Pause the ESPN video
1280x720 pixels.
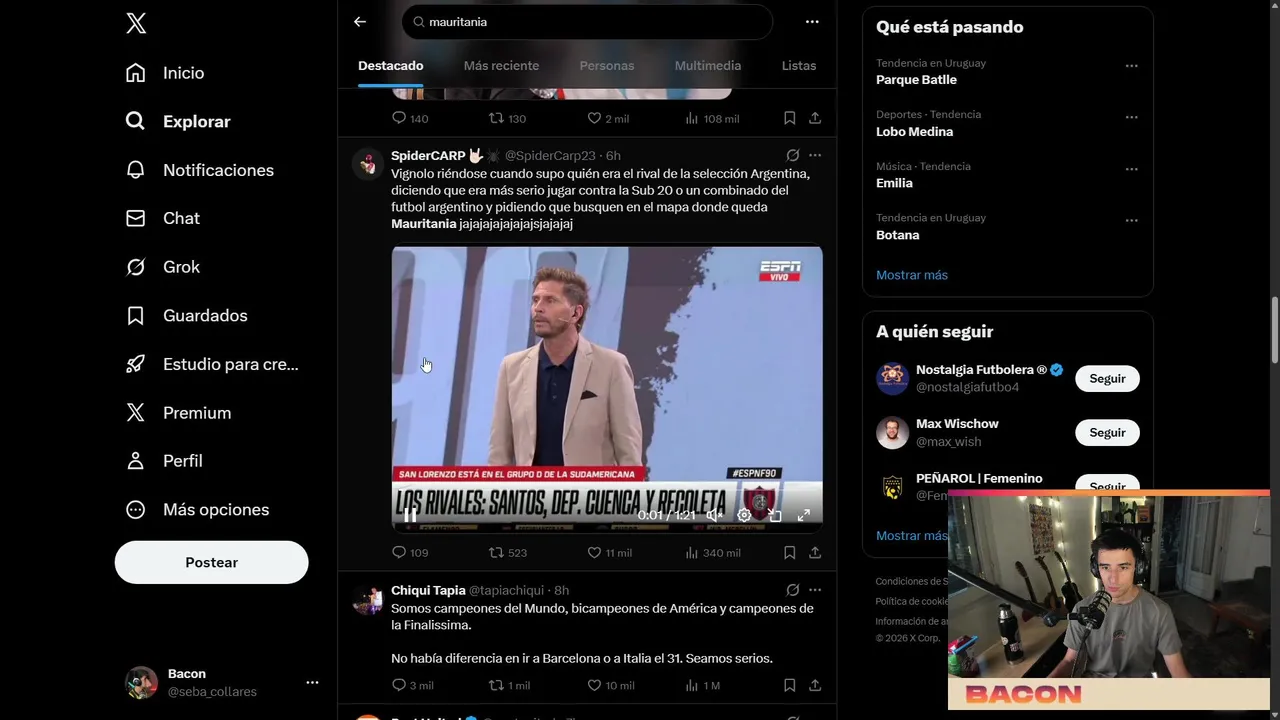coord(410,515)
